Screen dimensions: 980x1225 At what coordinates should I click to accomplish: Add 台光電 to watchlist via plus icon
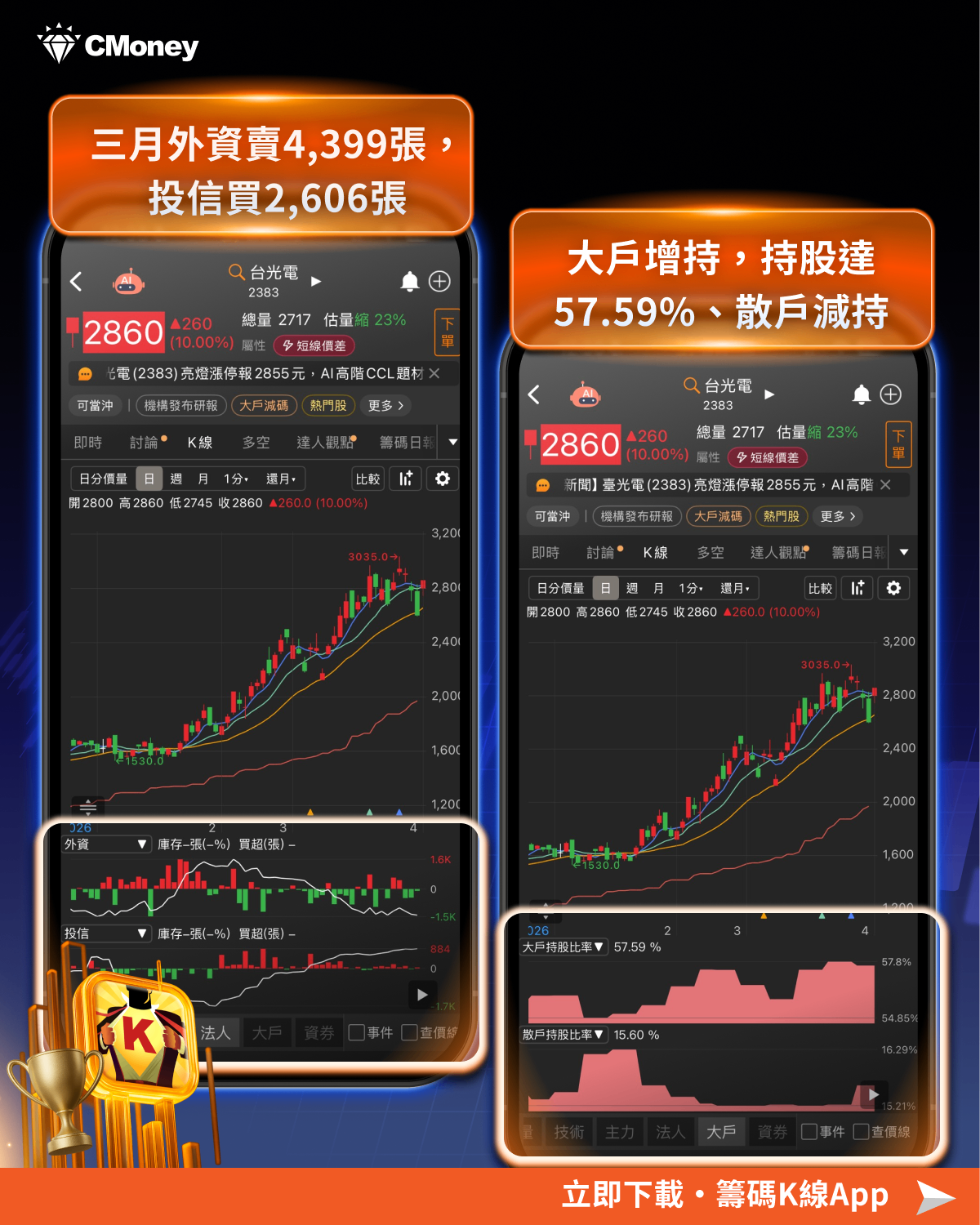tap(439, 281)
